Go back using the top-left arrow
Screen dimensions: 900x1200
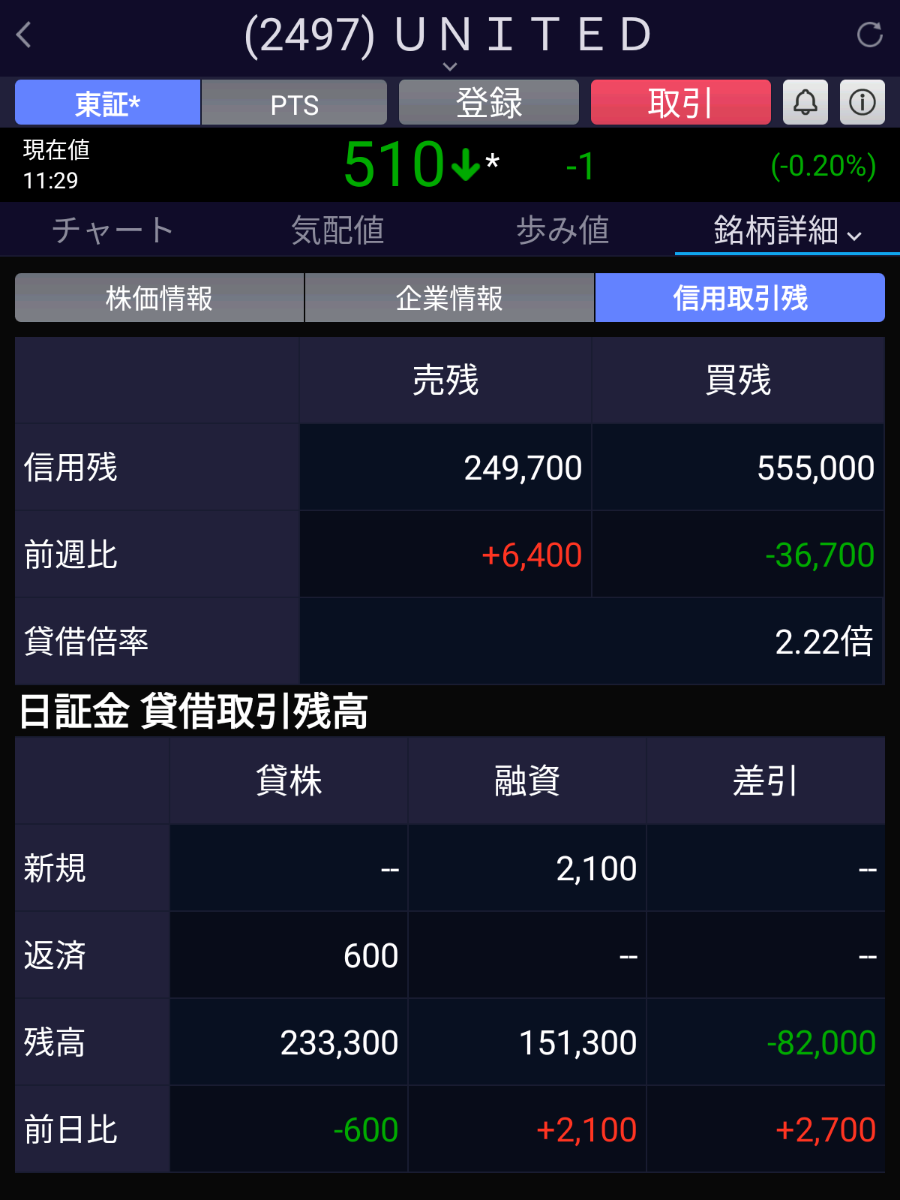pyautogui.click(x=25, y=37)
